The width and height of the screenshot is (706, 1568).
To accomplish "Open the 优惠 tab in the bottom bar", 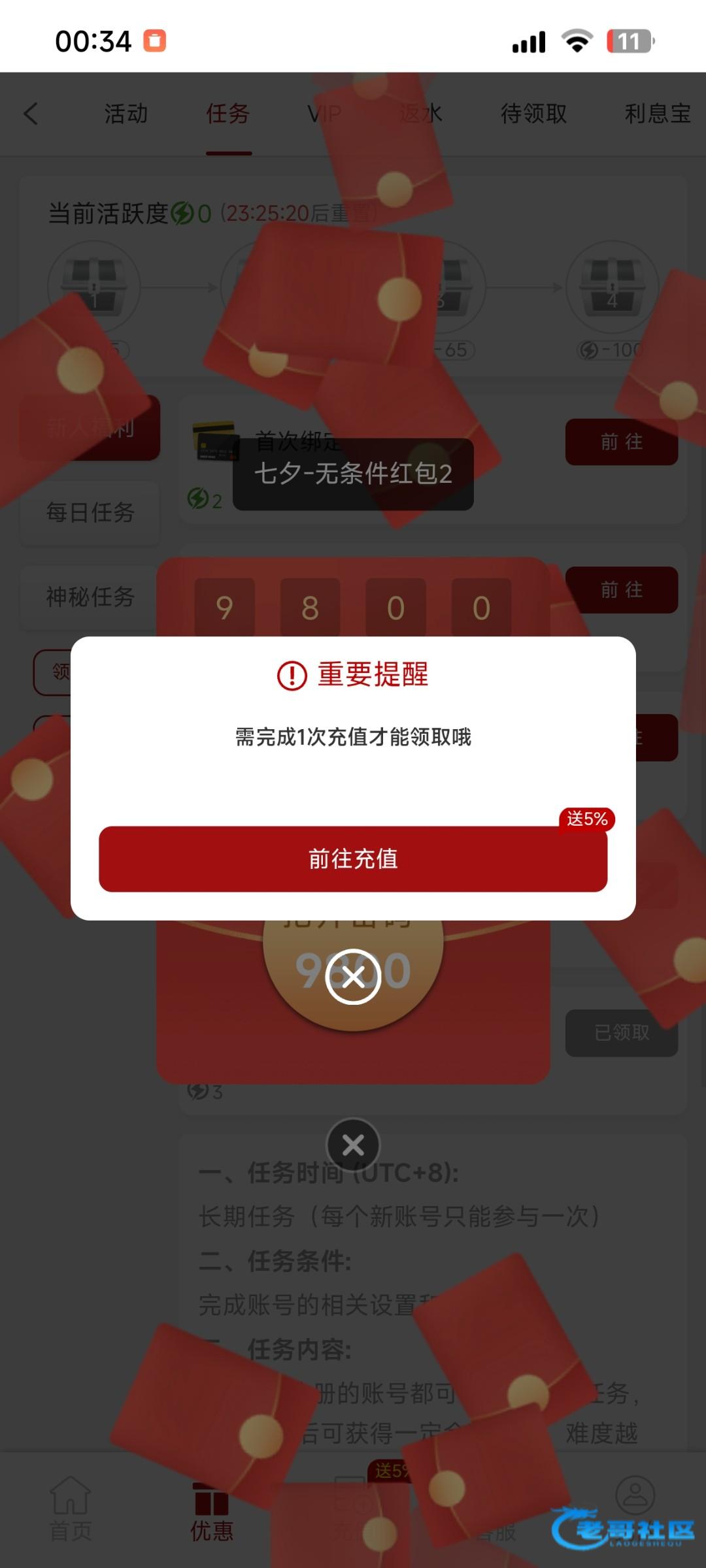I will [212, 1509].
